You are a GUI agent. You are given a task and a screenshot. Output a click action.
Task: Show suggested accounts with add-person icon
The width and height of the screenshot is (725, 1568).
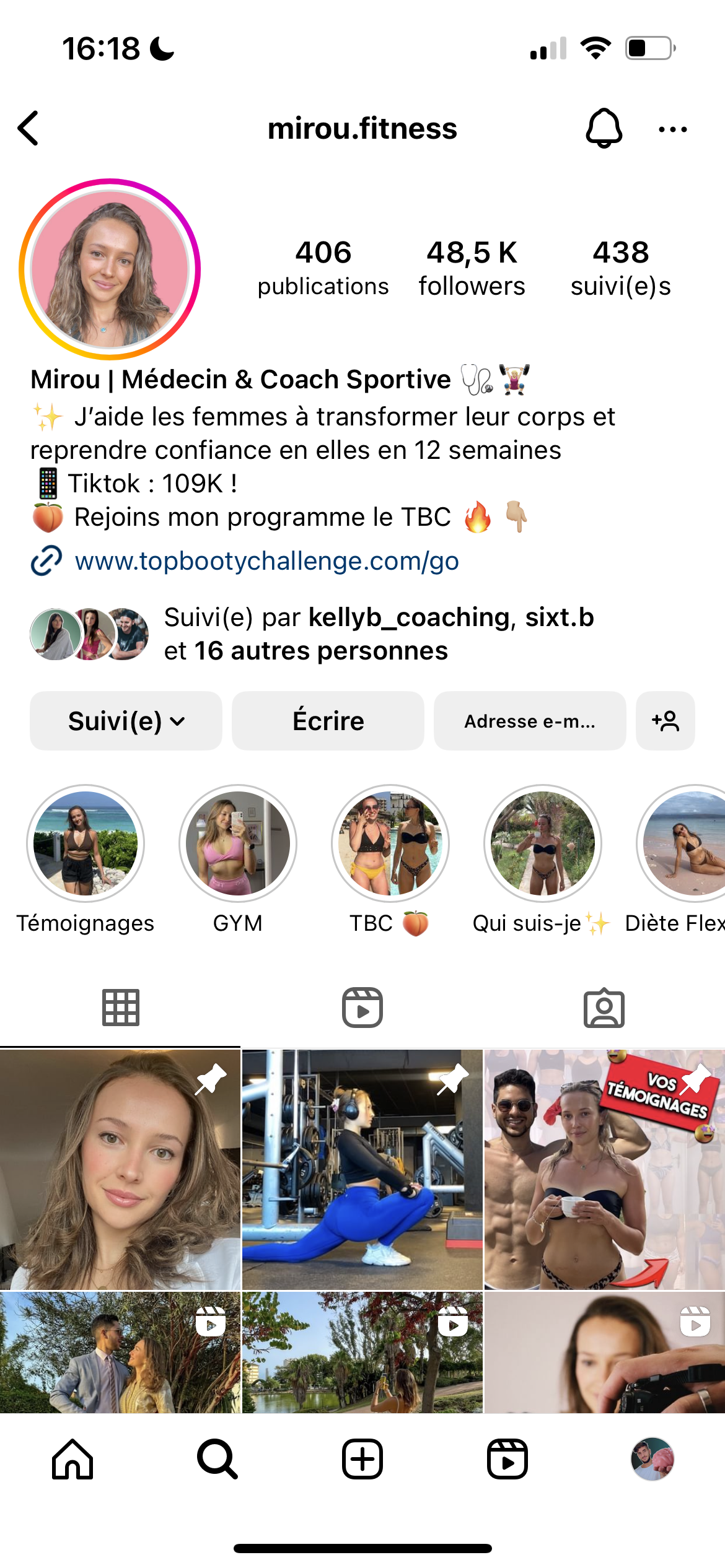click(x=665, y=721)
